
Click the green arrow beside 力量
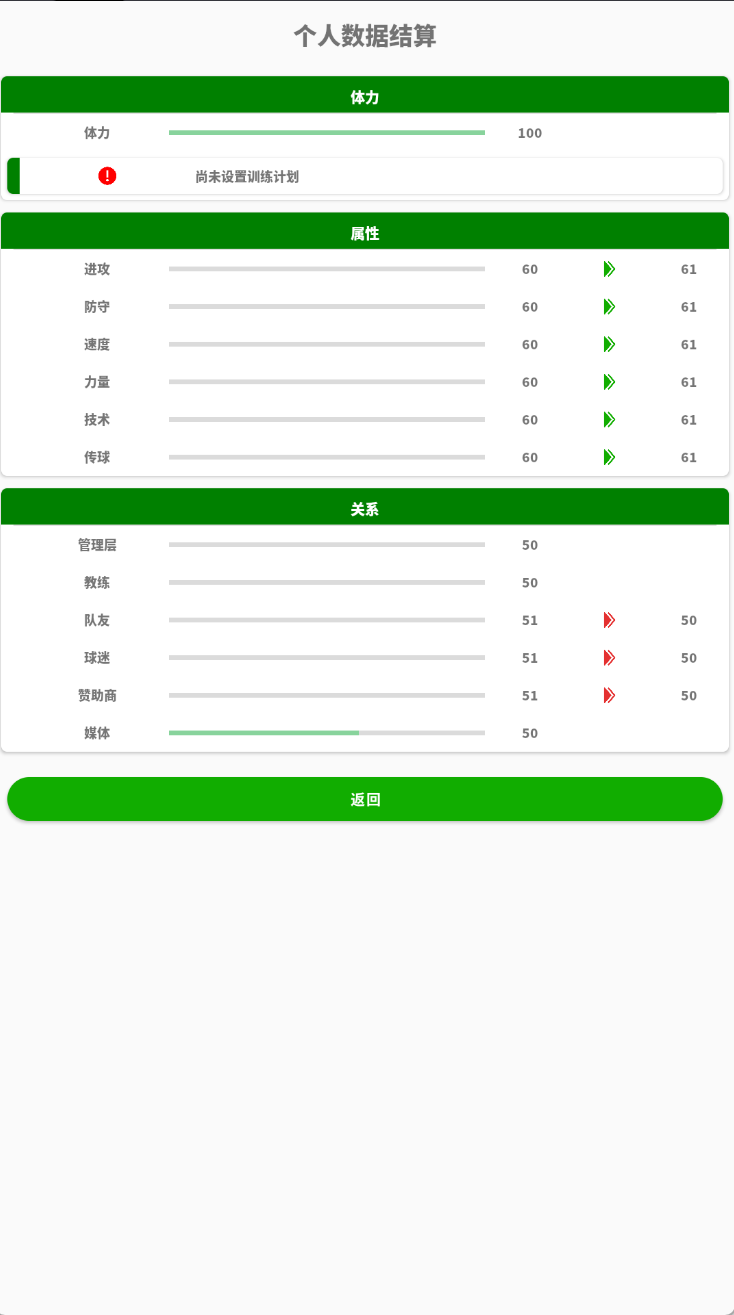coord(608,382)
